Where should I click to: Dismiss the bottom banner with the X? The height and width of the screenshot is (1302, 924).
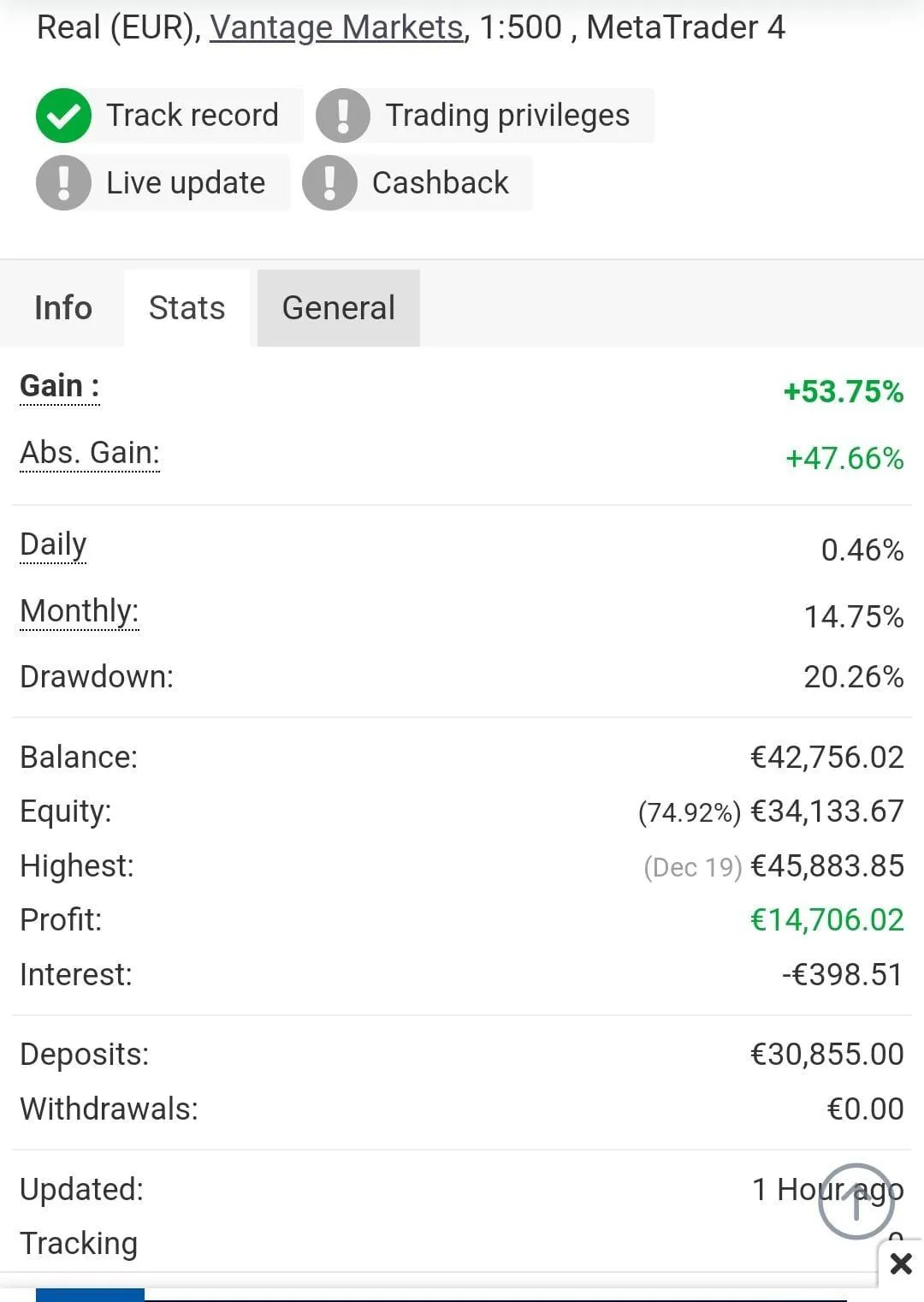coord(901,1263)
